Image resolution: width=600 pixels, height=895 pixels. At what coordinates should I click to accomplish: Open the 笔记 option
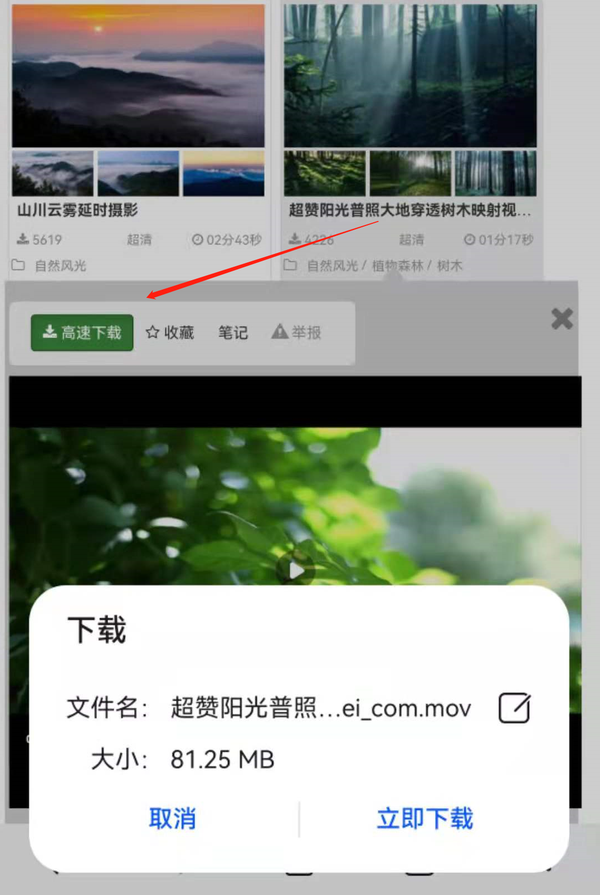[x=233, y=333]
